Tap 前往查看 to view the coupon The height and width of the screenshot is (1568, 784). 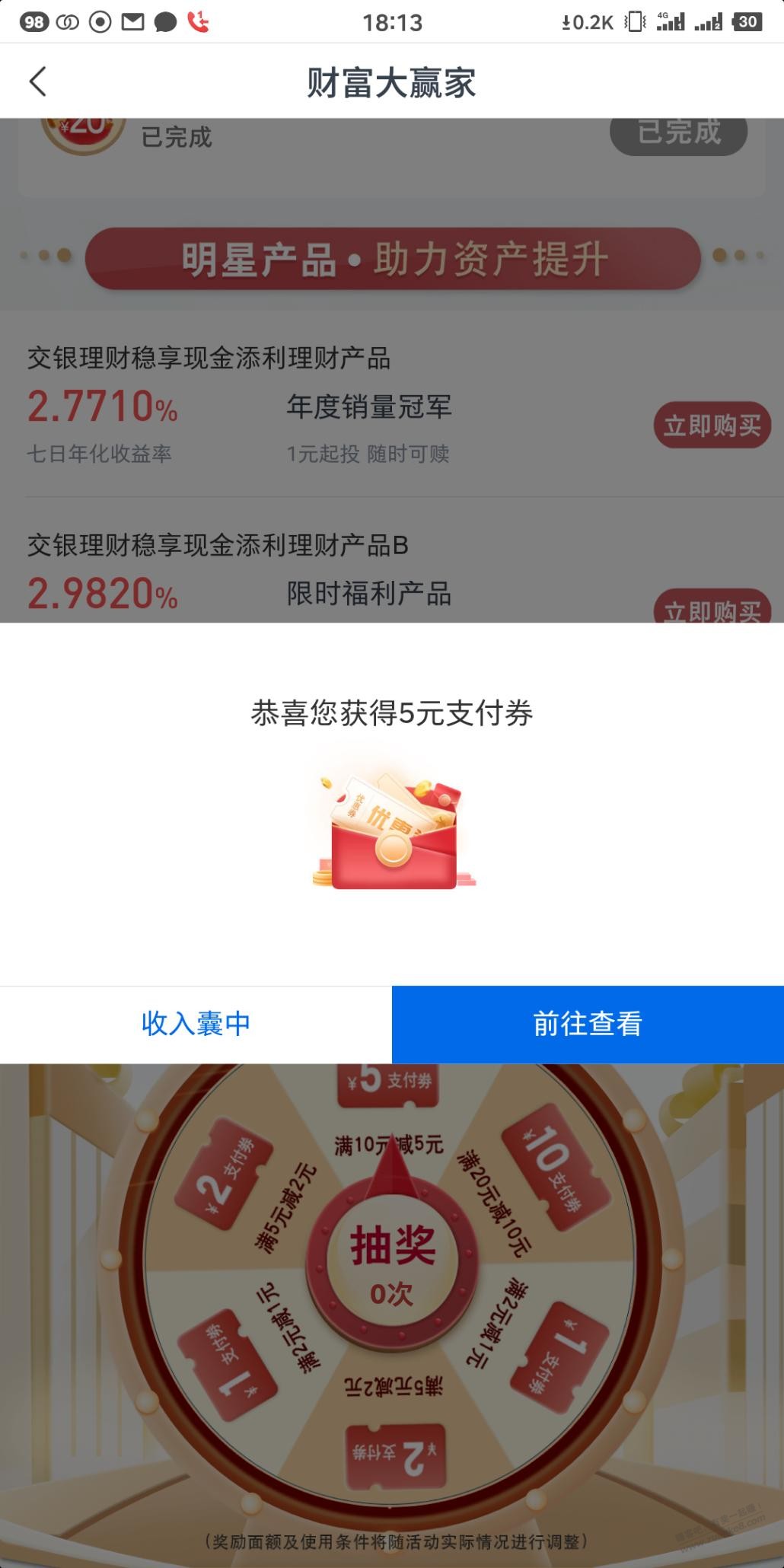(588, 1024)
